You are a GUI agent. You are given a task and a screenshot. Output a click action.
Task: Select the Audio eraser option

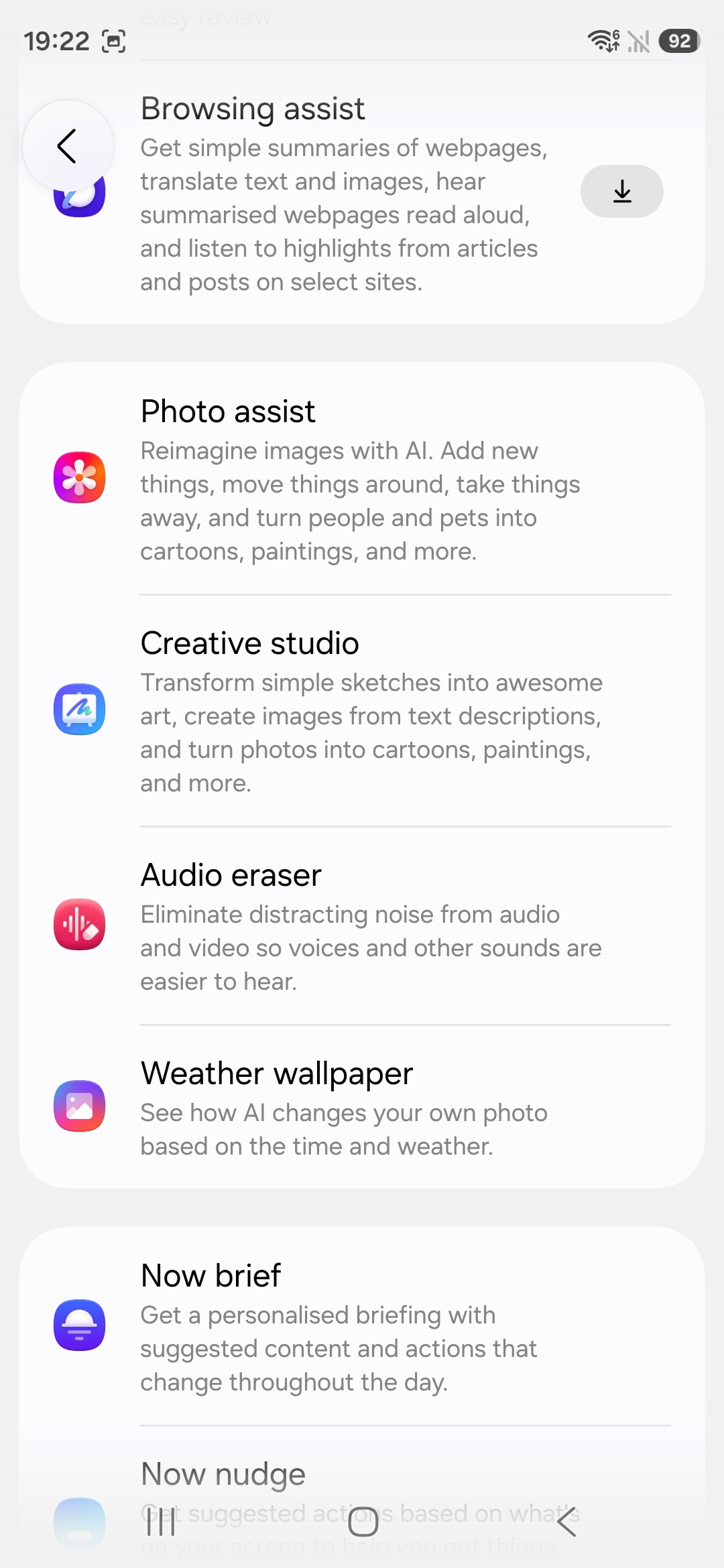click(x=362, y=926)
